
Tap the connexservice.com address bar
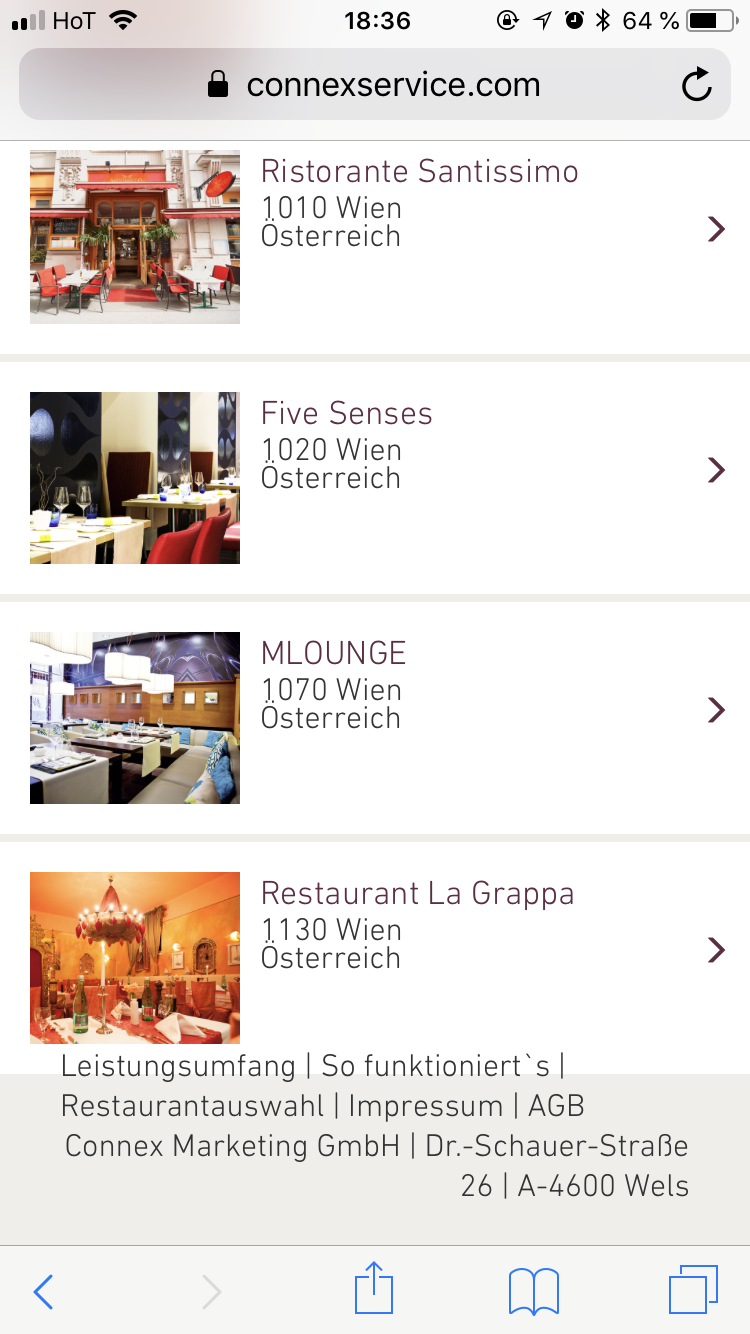click(x=375, y=85)
